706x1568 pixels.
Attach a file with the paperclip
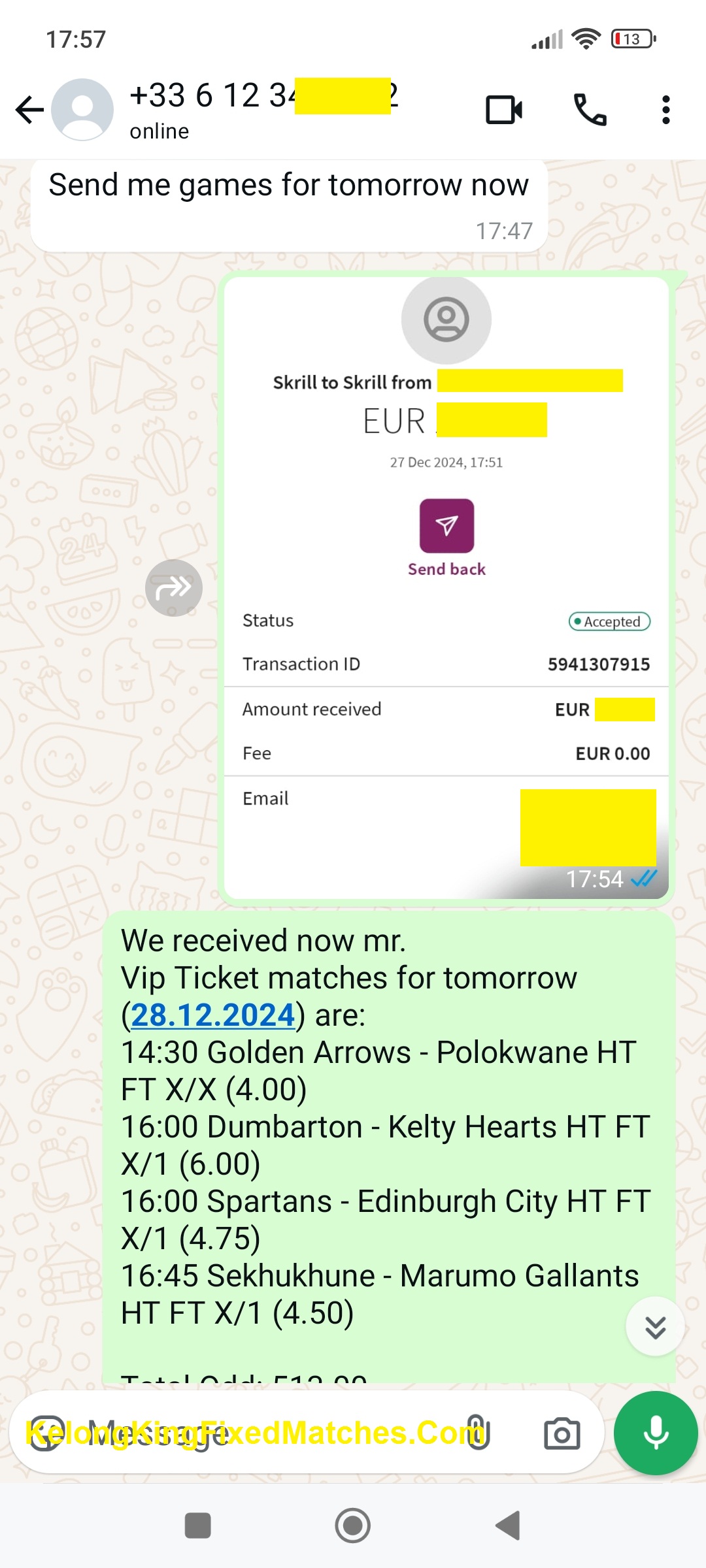point(479,1433)
